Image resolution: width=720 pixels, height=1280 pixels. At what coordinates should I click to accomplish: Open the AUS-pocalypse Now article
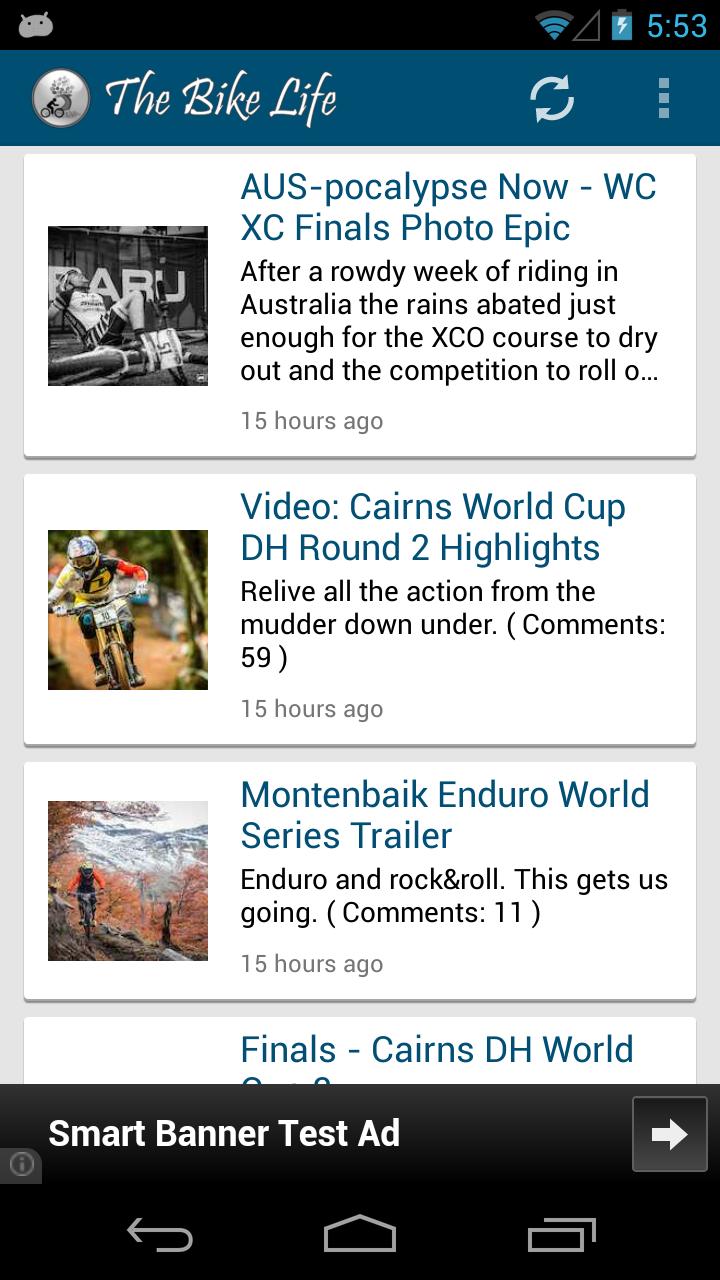coord(448,207)
